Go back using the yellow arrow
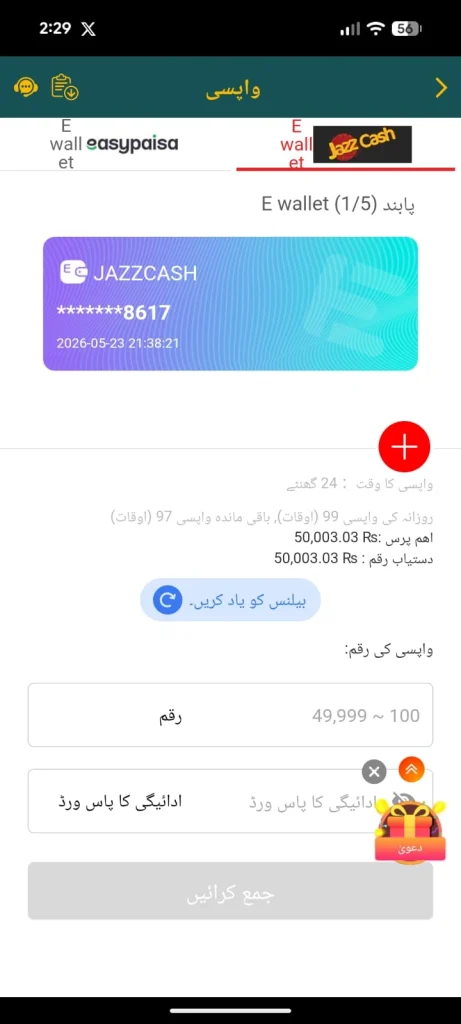The height and width of the screenshot is (1024, 461). (441, 88)
